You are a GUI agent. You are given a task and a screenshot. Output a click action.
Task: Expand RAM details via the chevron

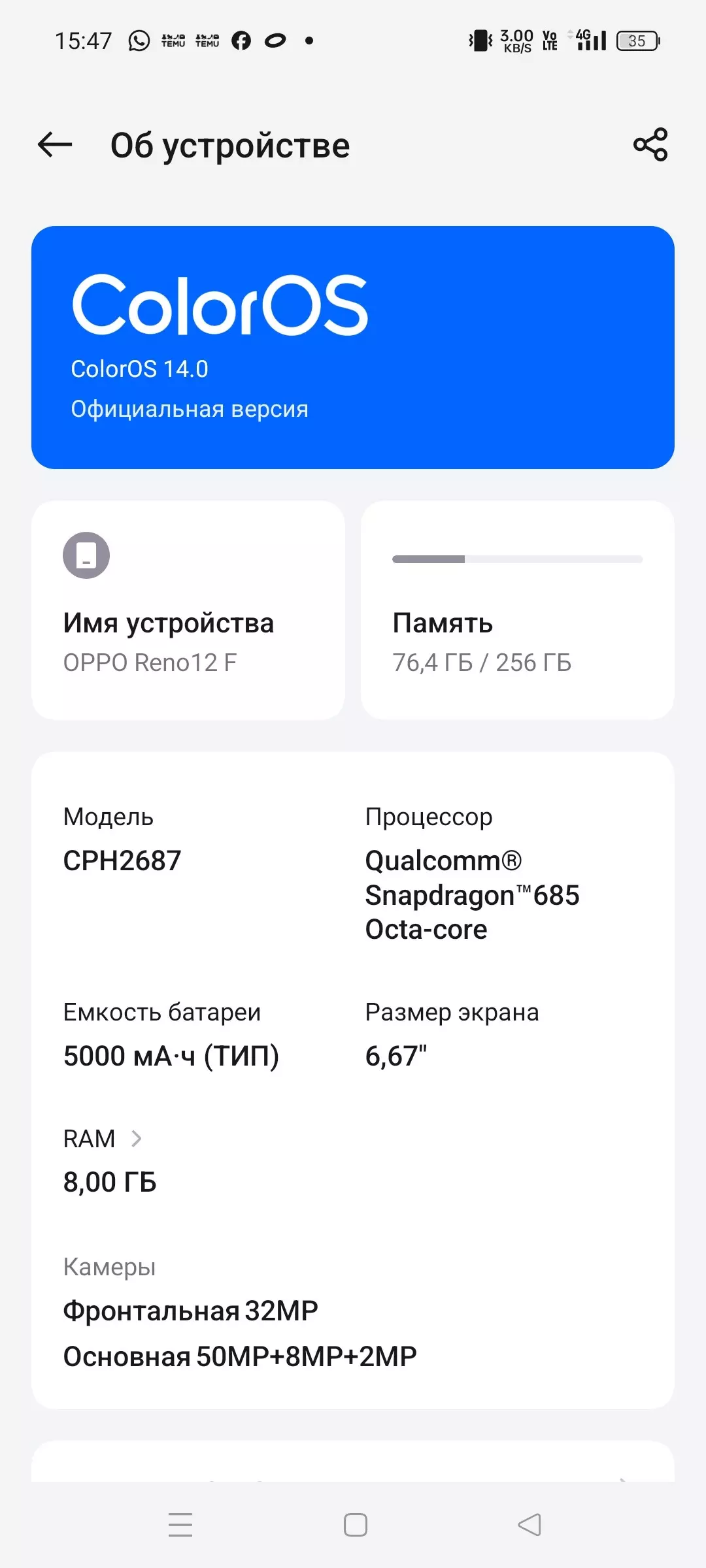tap(137, 1137)
